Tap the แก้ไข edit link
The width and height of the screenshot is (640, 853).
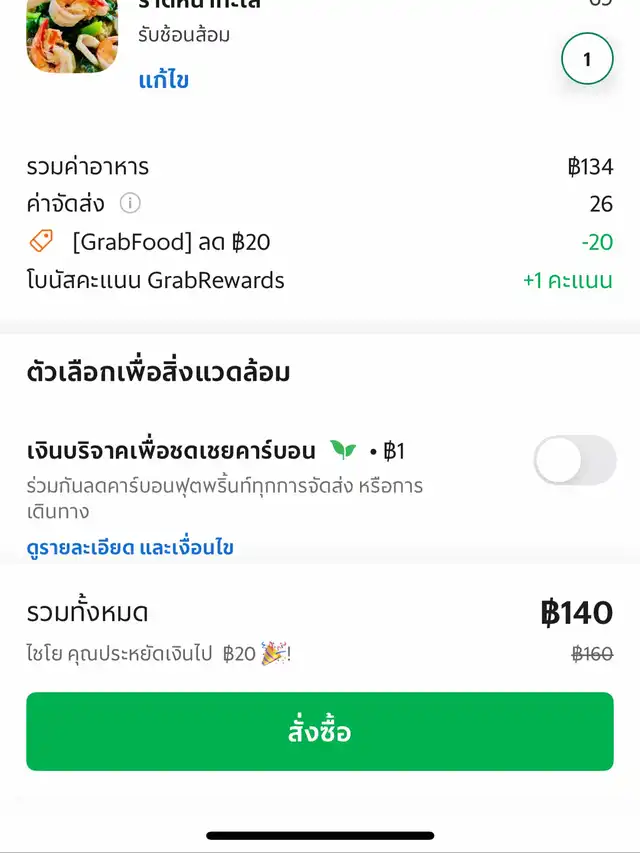coord(163,80)
